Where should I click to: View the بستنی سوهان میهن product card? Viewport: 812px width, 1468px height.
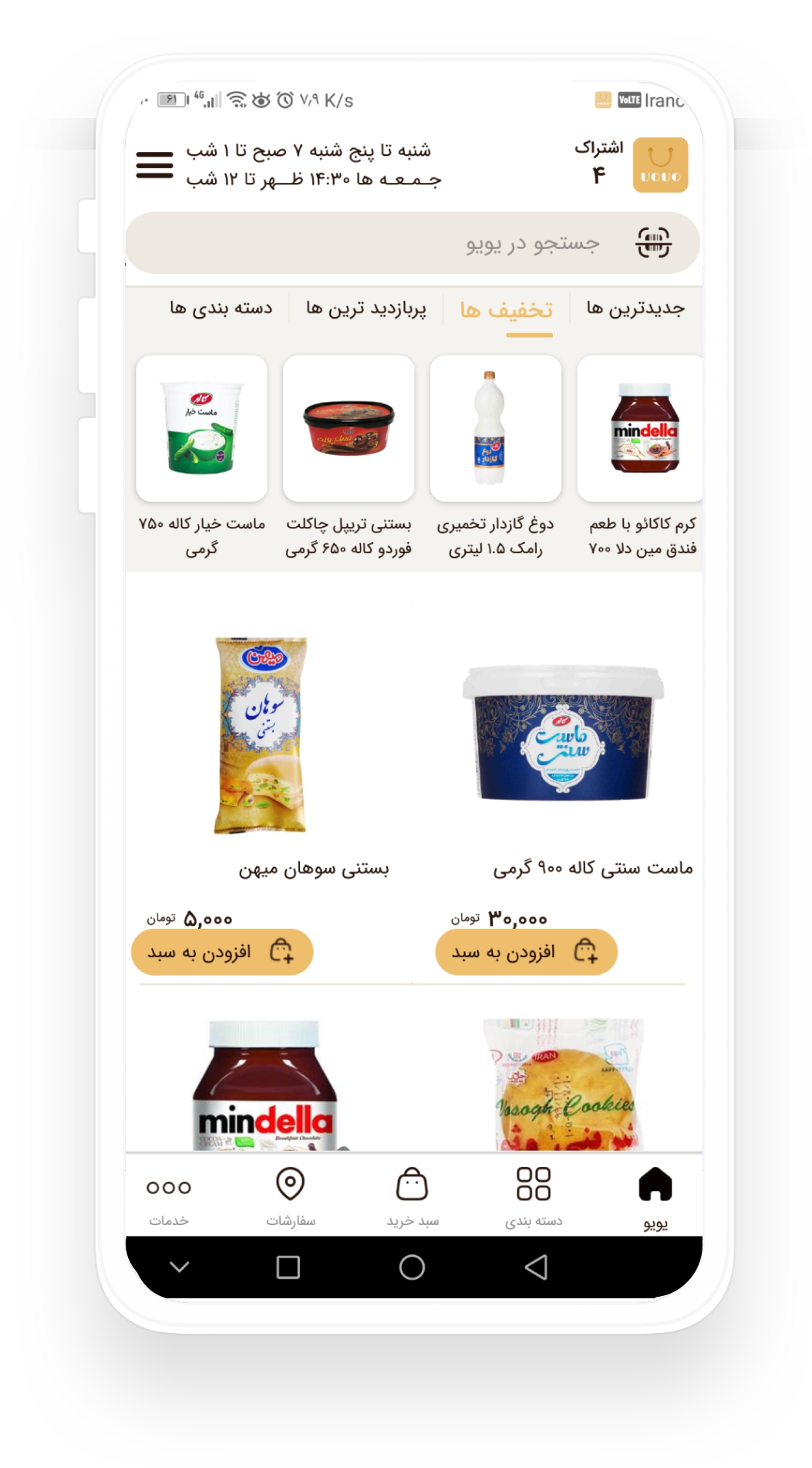click(x=261, y=734)
